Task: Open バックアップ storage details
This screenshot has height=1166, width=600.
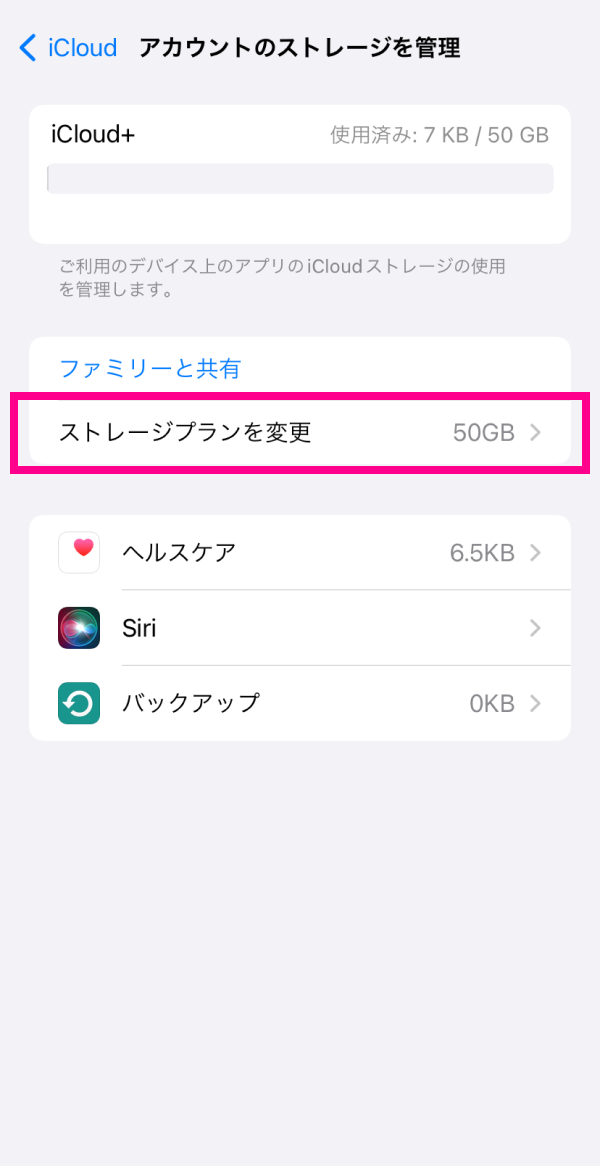Action: tap(300, 703)
